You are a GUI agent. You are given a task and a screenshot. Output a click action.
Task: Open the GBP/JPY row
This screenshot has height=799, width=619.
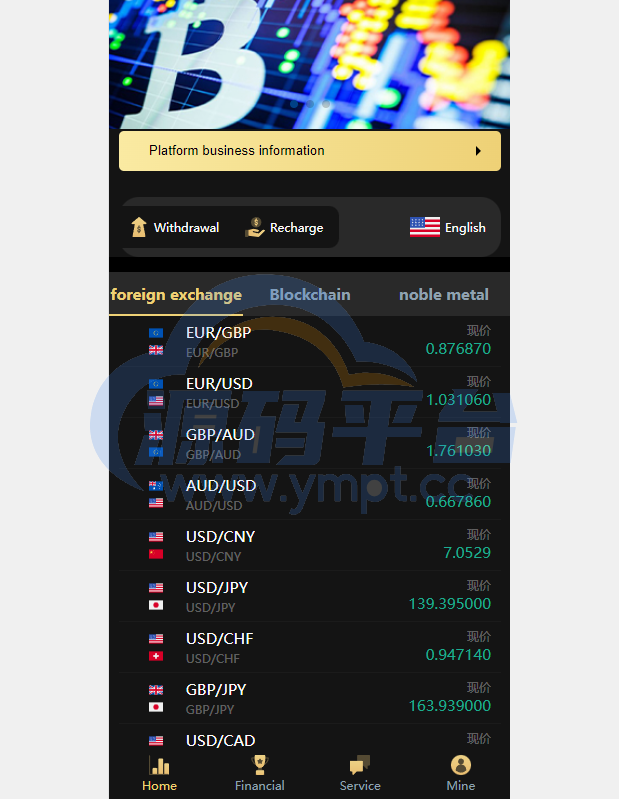[309, 699]
